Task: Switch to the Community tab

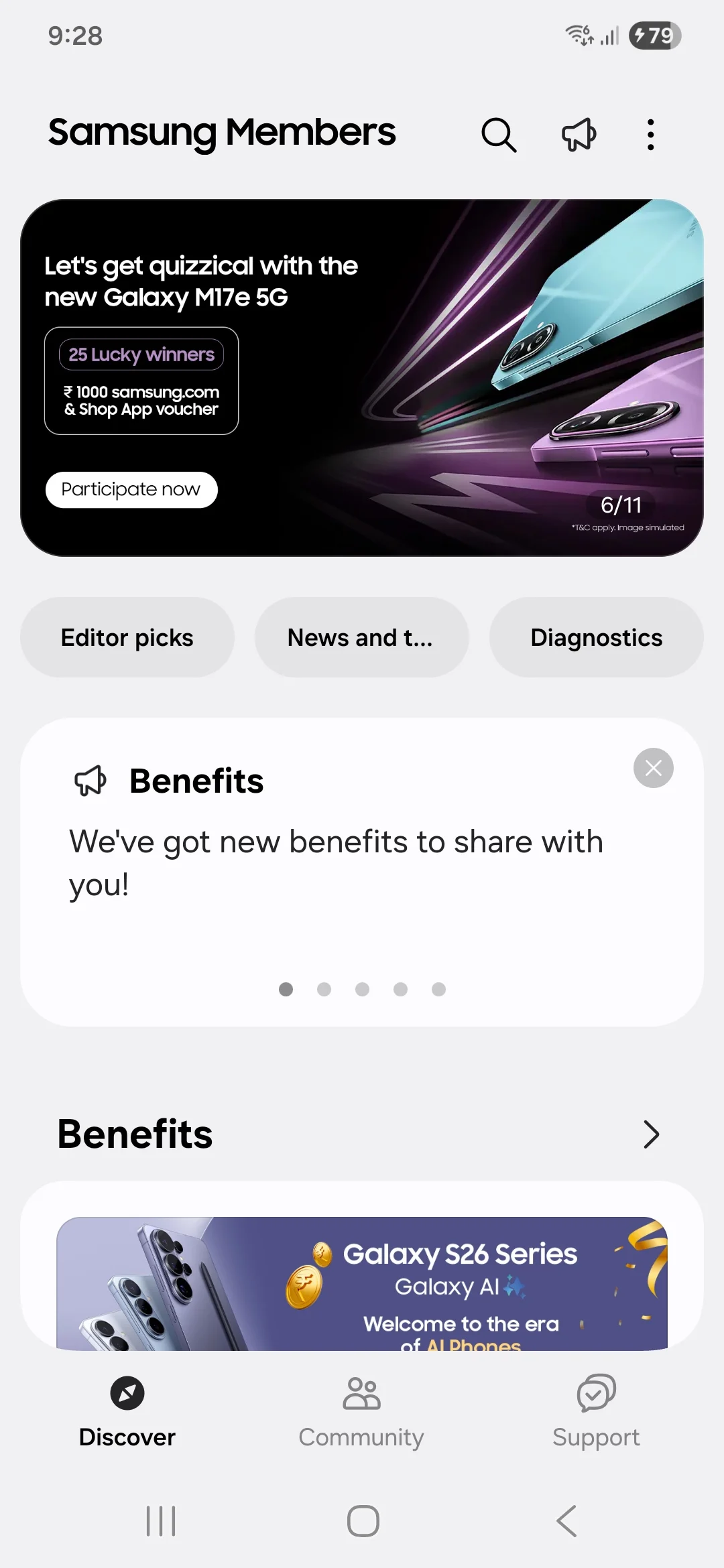Action: click(x=361, y=1411)
